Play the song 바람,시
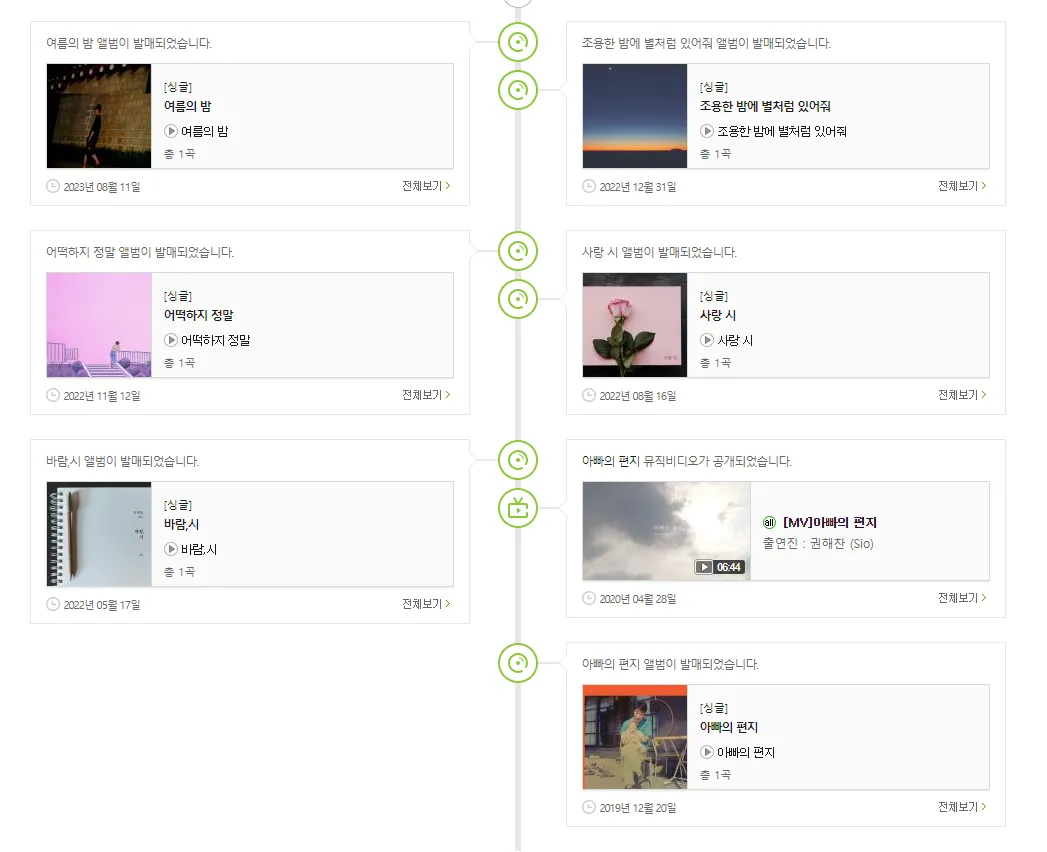The image size is (1047, 852). tap(171, 549)
